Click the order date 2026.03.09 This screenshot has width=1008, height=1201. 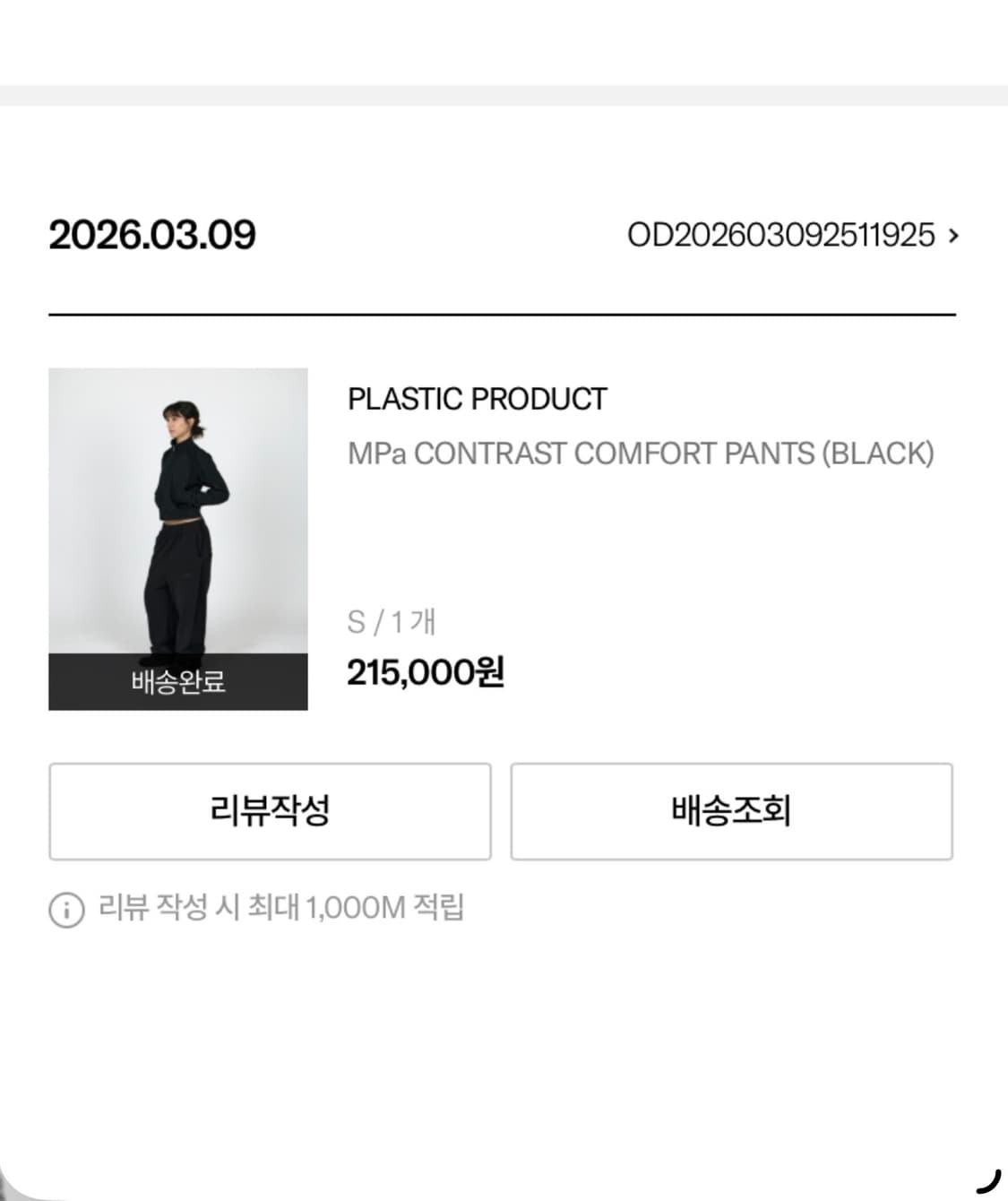(153, 235)
